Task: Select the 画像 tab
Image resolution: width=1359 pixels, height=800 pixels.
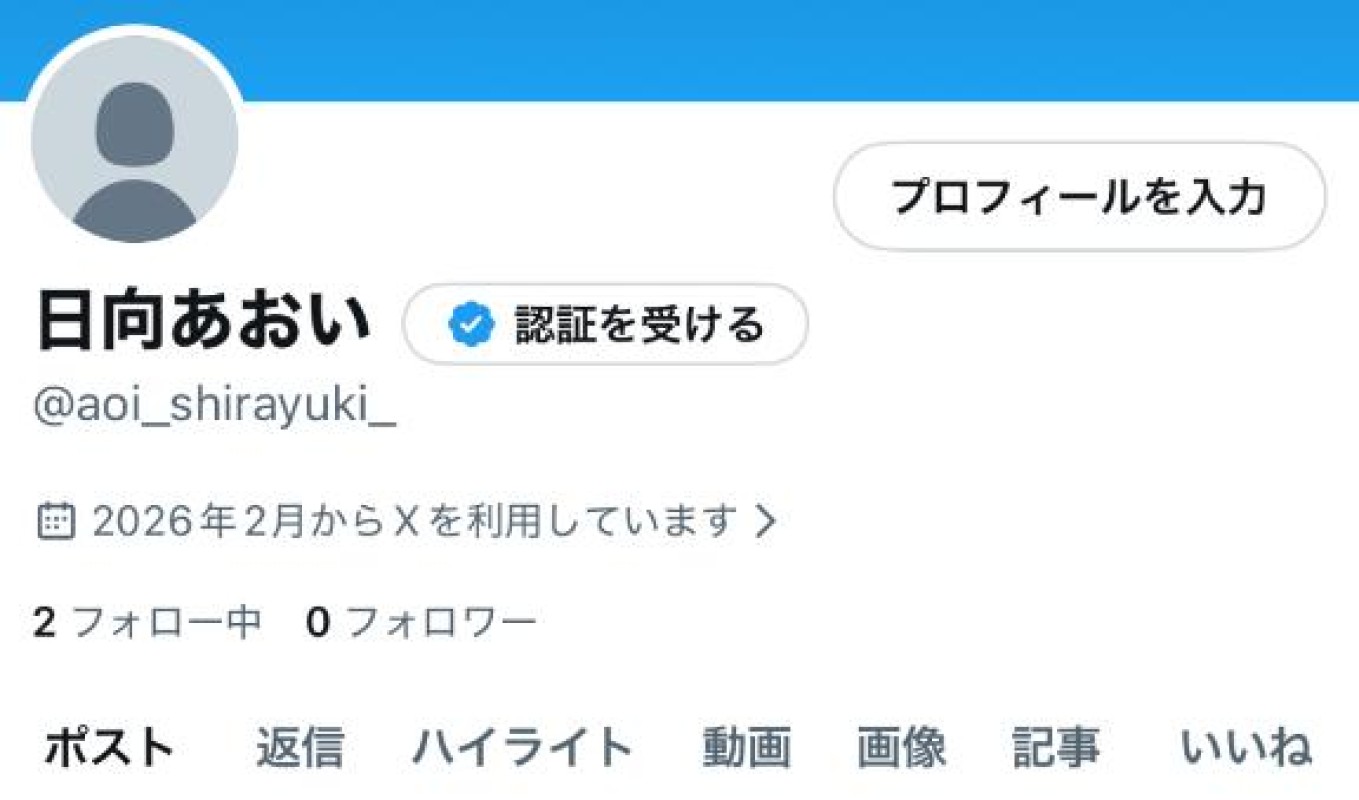Action: [901, 747]
